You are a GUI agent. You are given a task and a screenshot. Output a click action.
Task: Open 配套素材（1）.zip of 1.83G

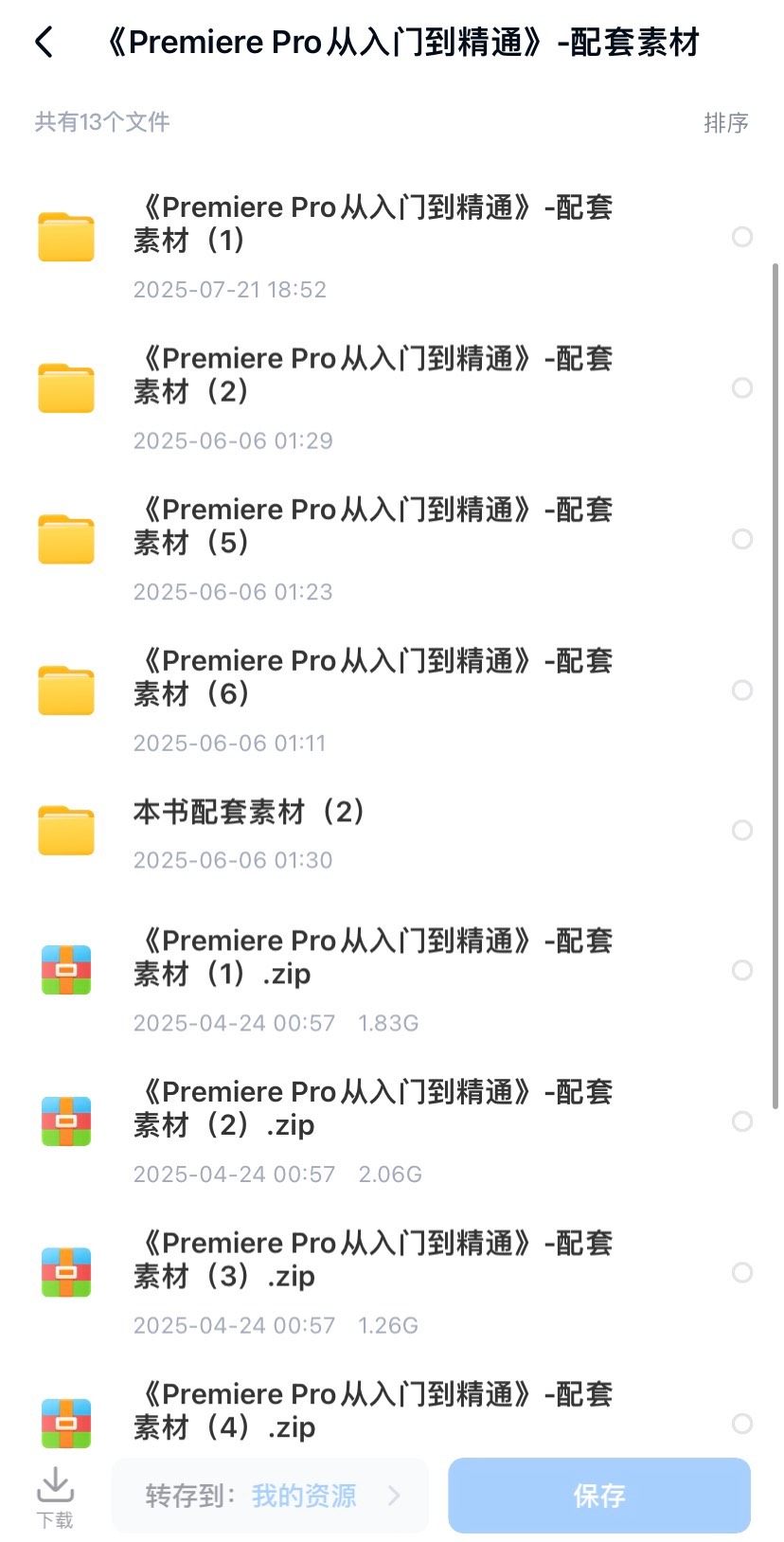coord(373,958)
